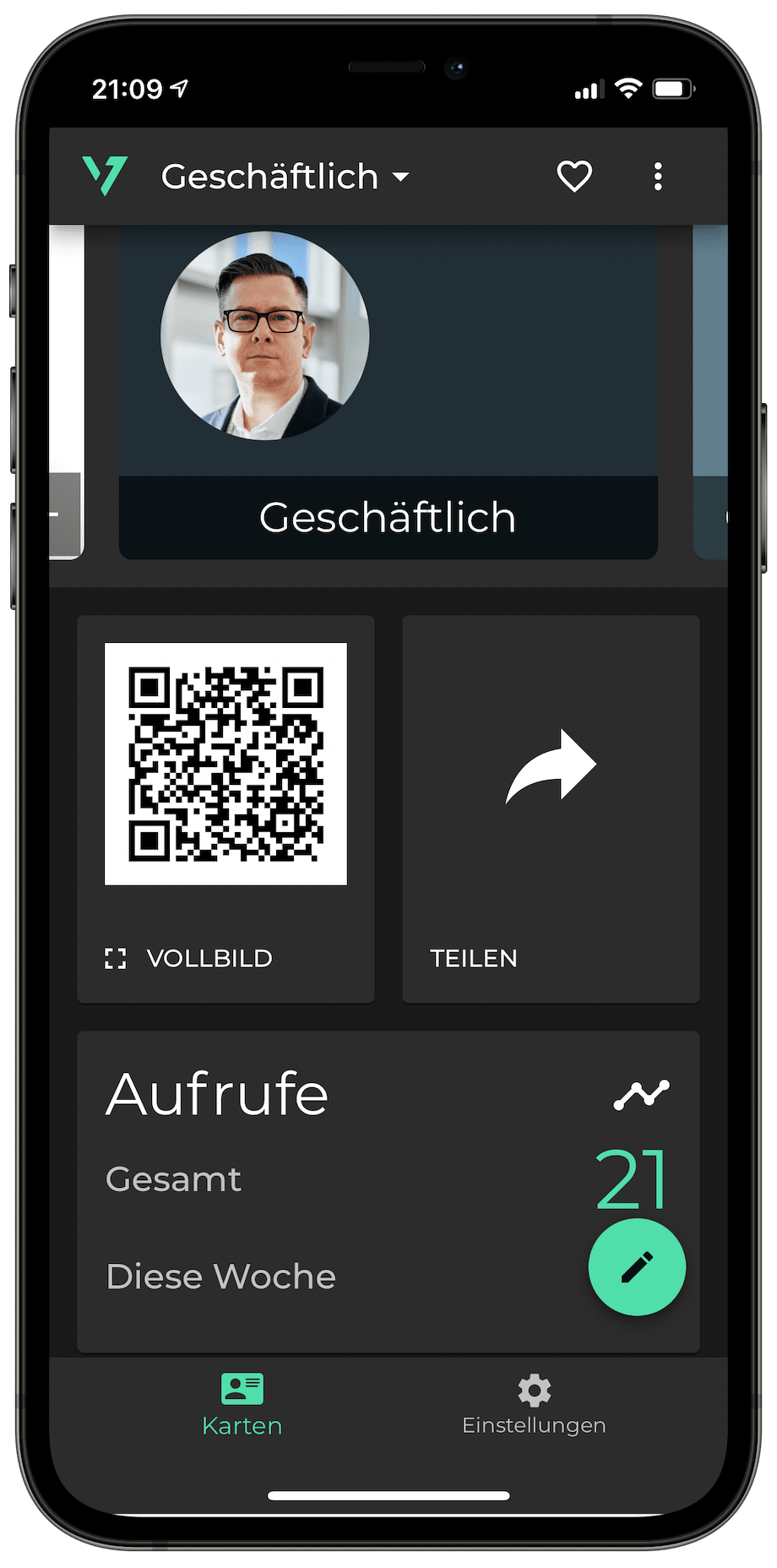This screenshot has height=1568, width=777.
Task: Tap the Teilen share tile
Action: pyautogui.click(x=551, y=808)
